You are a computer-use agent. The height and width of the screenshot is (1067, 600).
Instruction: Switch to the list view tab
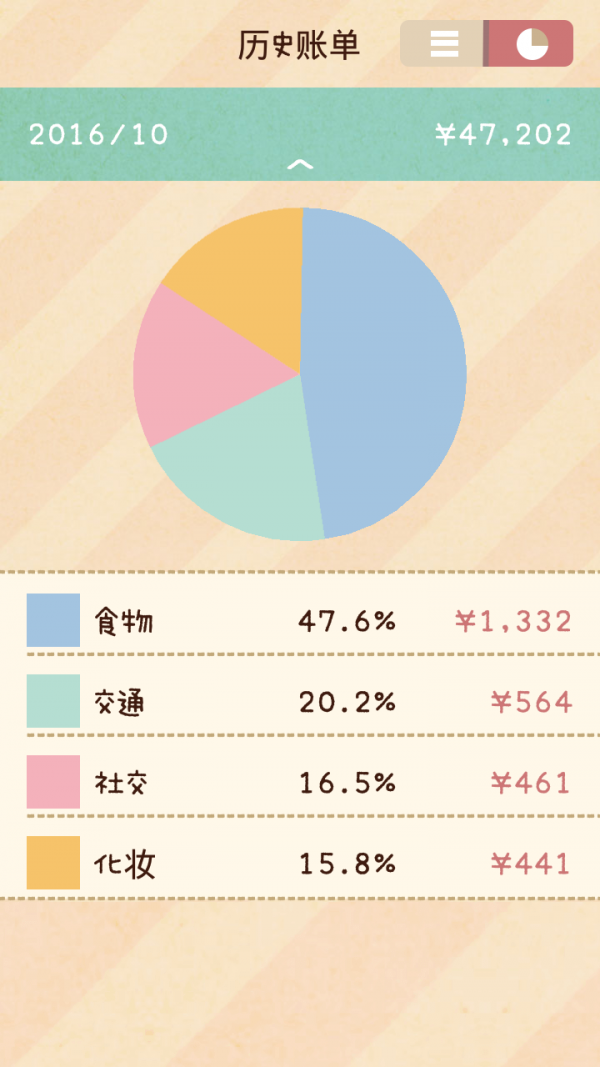pos(443,44)
